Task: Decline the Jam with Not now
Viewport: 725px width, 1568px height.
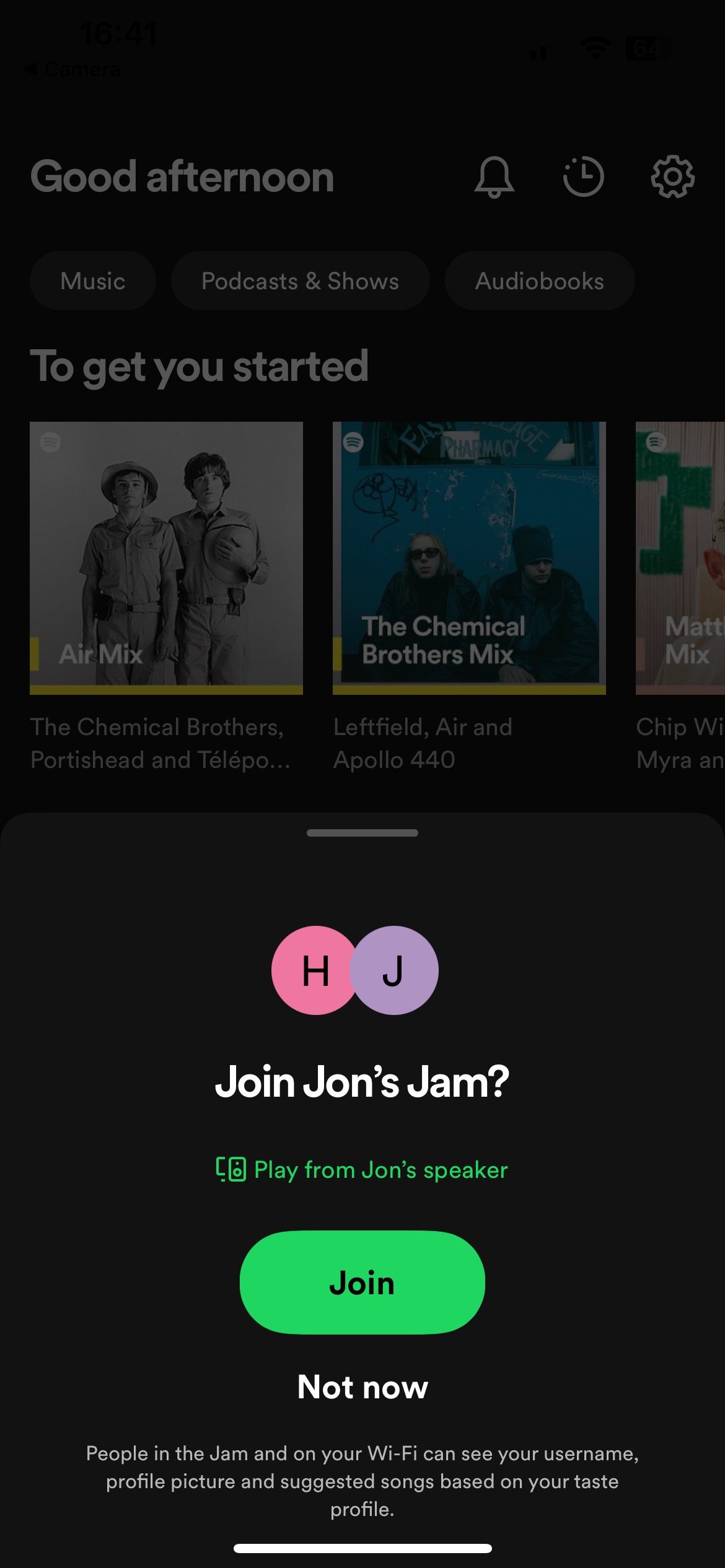Action: pos(362,1387)
